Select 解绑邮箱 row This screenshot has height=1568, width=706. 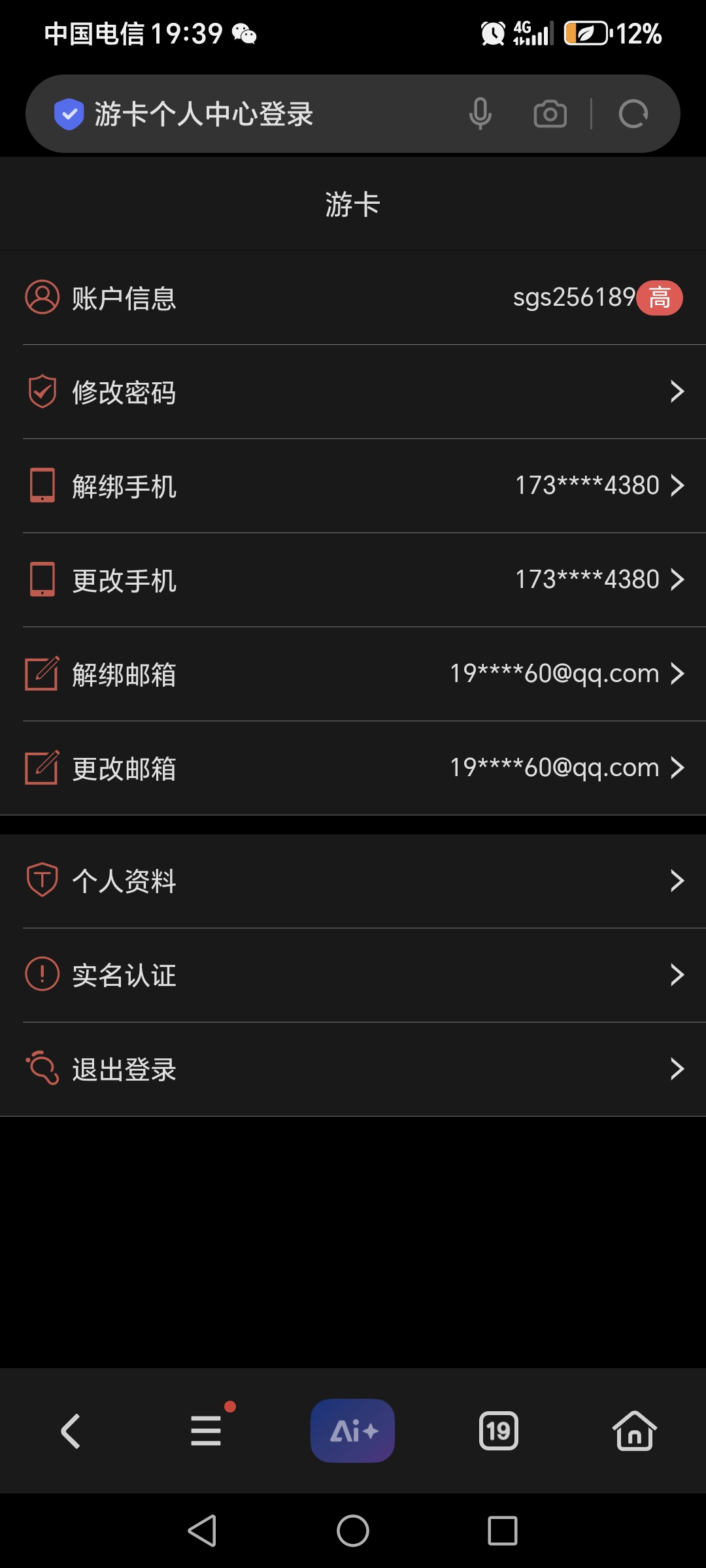click(353, 674)
